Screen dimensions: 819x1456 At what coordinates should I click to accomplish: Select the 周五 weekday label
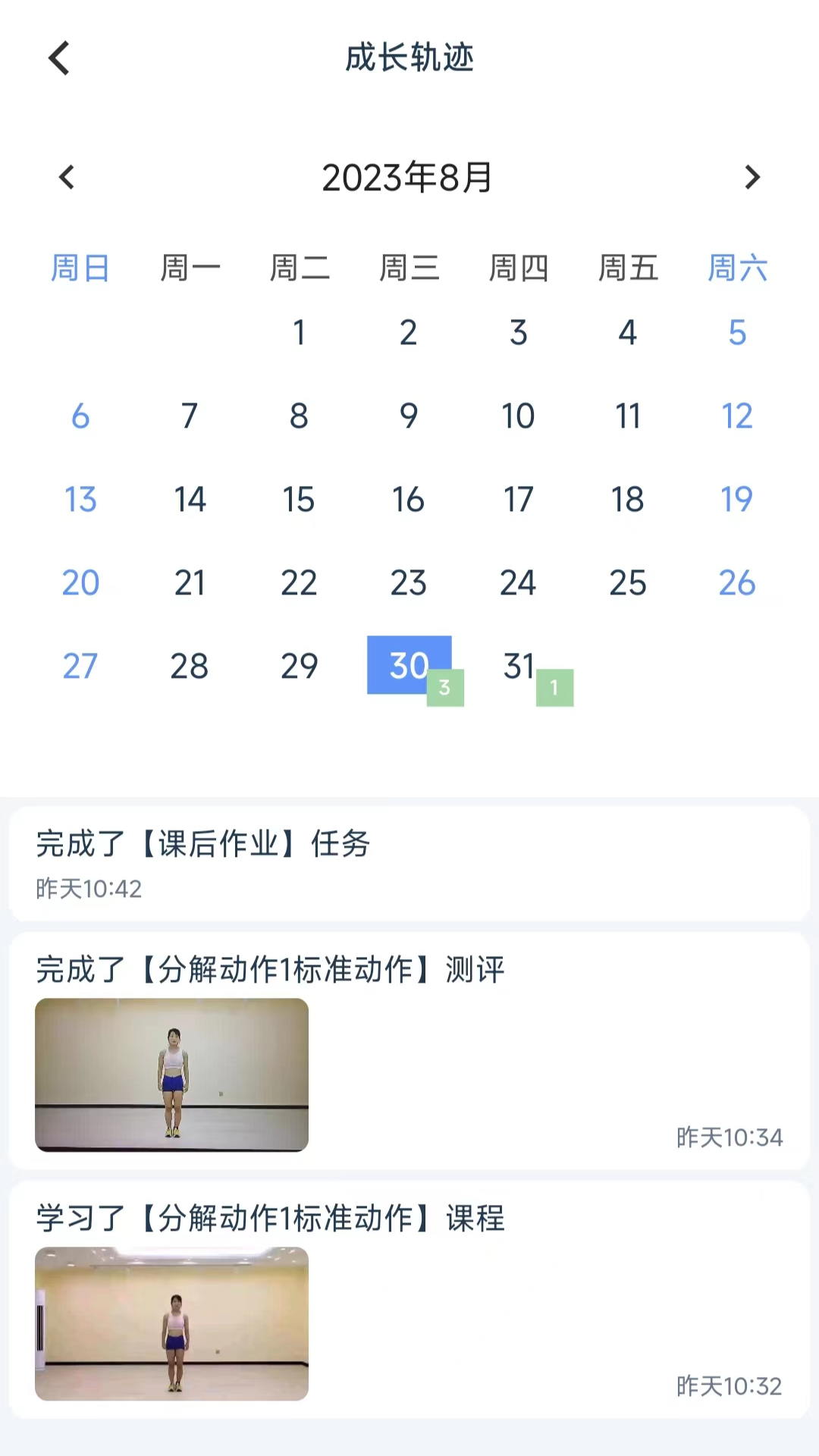628,267
